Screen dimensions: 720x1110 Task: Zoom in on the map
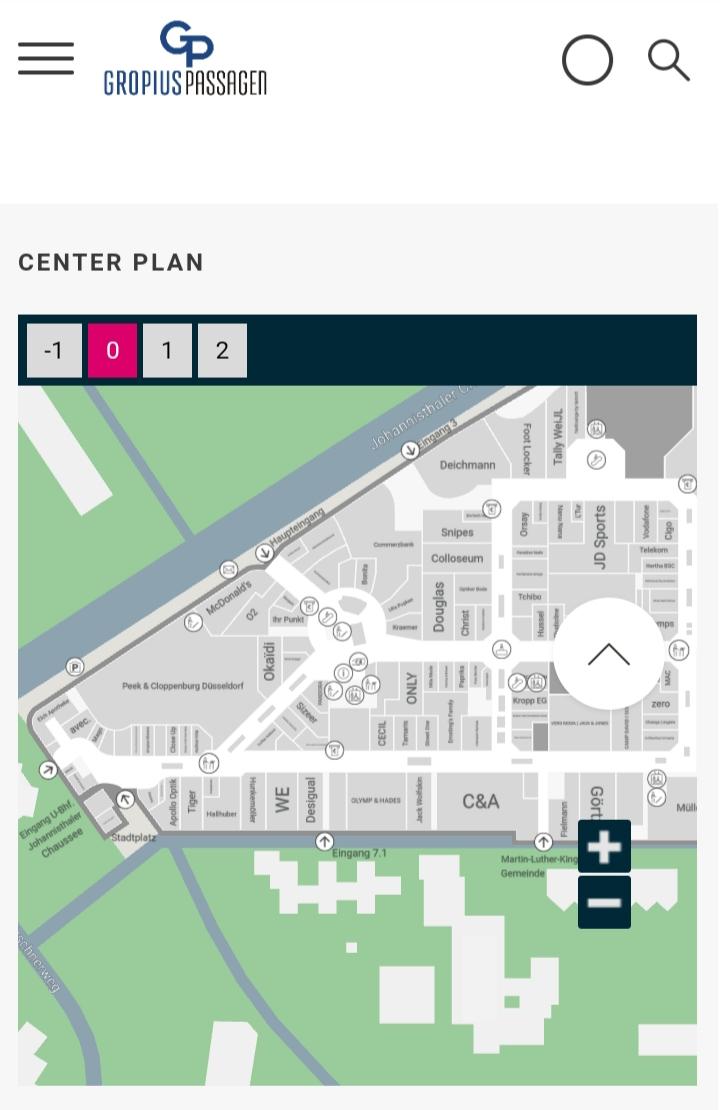click(604, 847)
